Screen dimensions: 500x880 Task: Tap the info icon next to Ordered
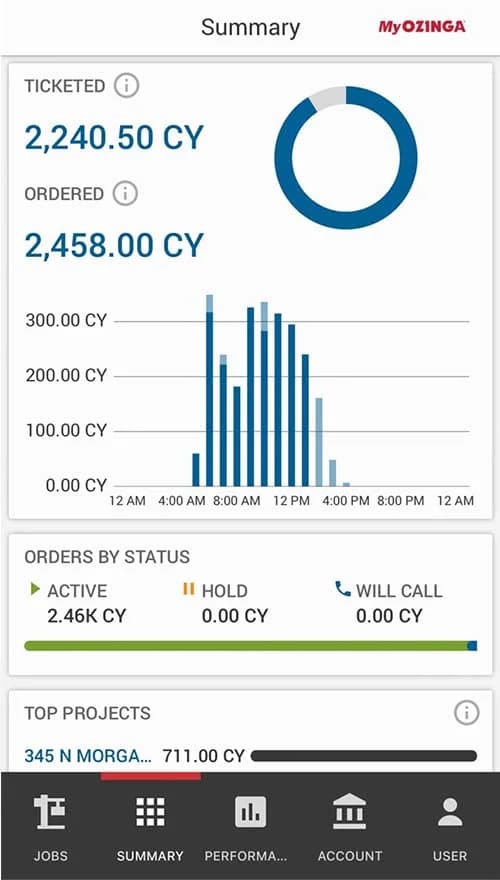tap(125, 194)
